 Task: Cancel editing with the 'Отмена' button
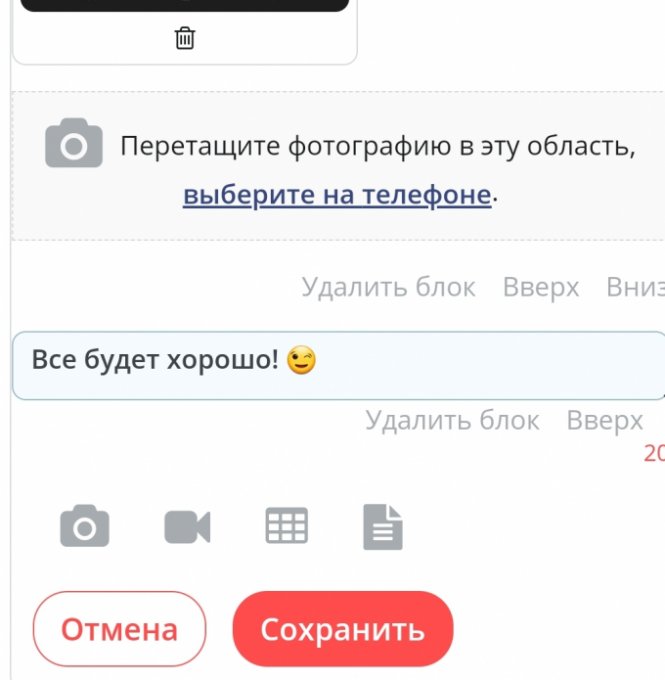pos(119,629)
